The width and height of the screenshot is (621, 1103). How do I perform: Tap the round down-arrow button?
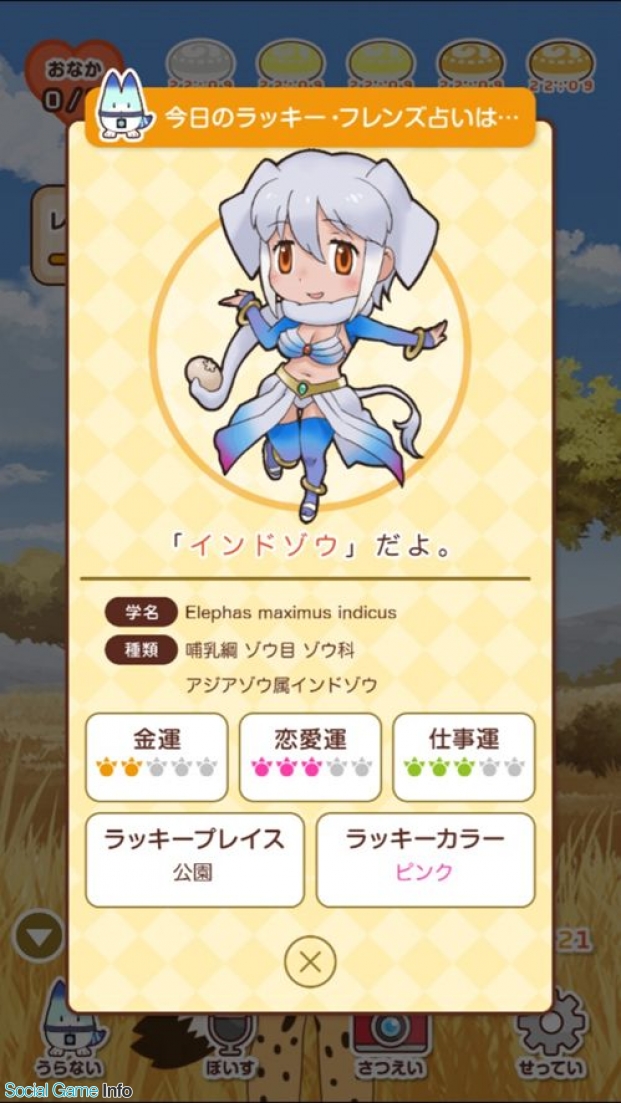click(39, 937)
